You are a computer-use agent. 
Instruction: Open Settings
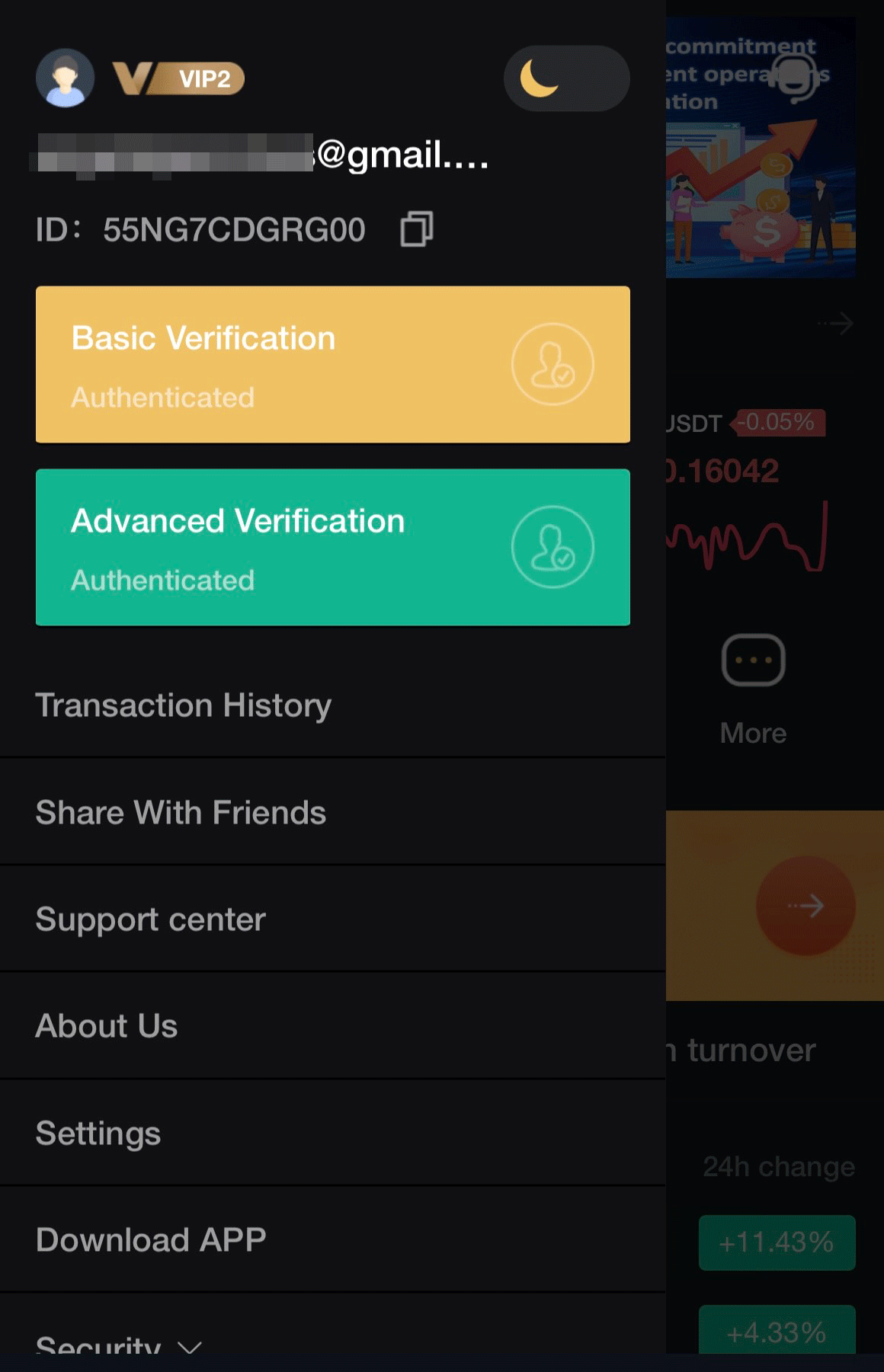click(x=98, y=1134)
